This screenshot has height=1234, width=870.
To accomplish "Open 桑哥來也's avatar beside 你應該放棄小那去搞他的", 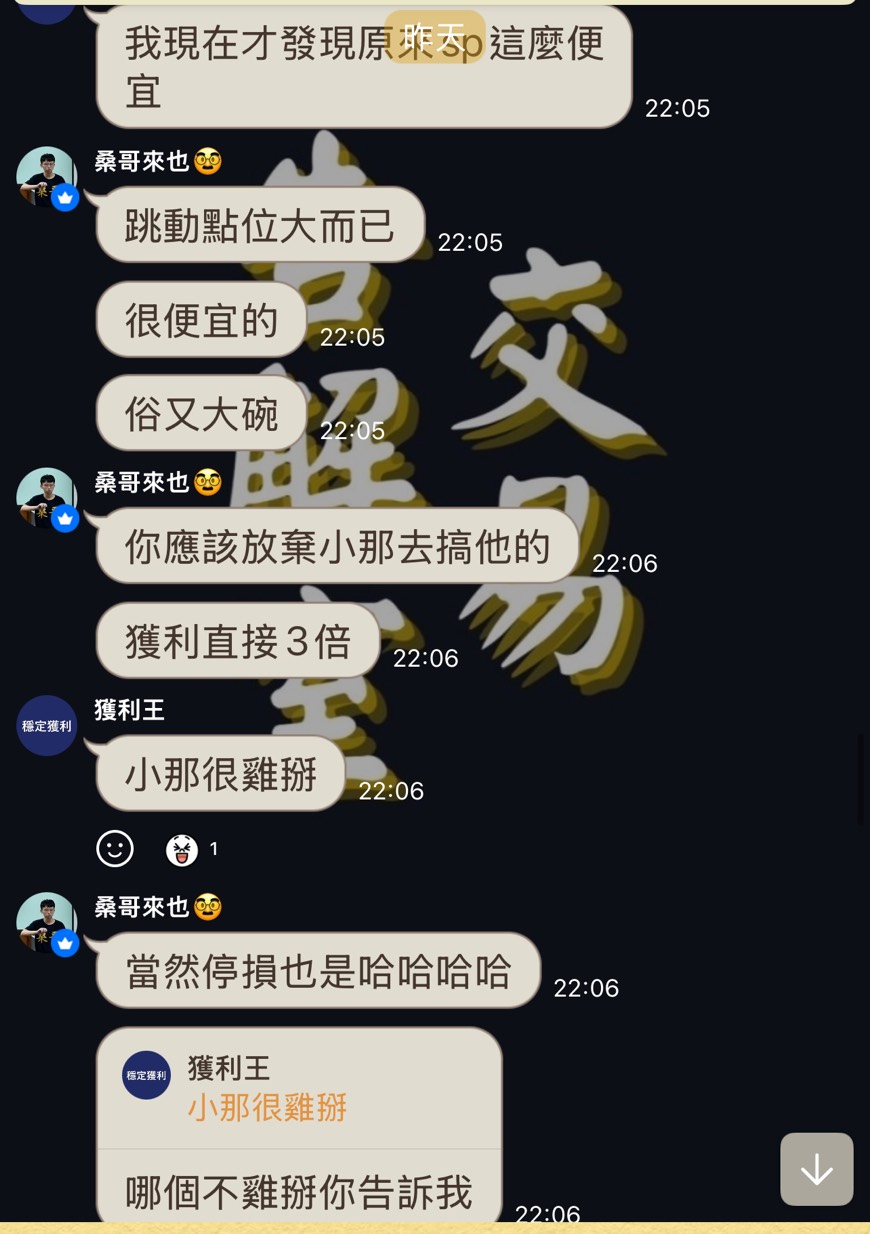I will 47,497.
